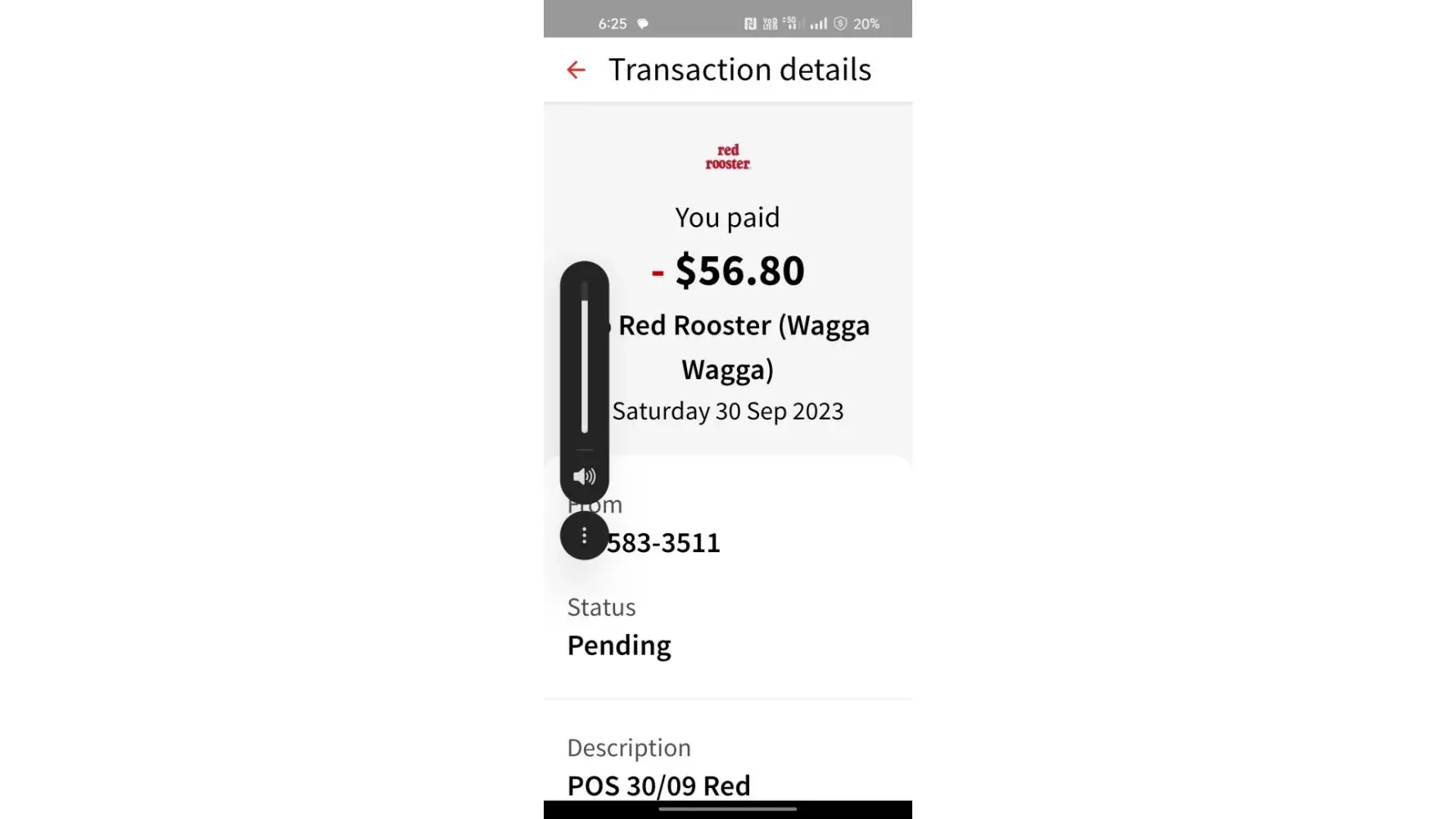Go back from Transaction details
Screen dimensions: 1456x819
tap(576, 70)
